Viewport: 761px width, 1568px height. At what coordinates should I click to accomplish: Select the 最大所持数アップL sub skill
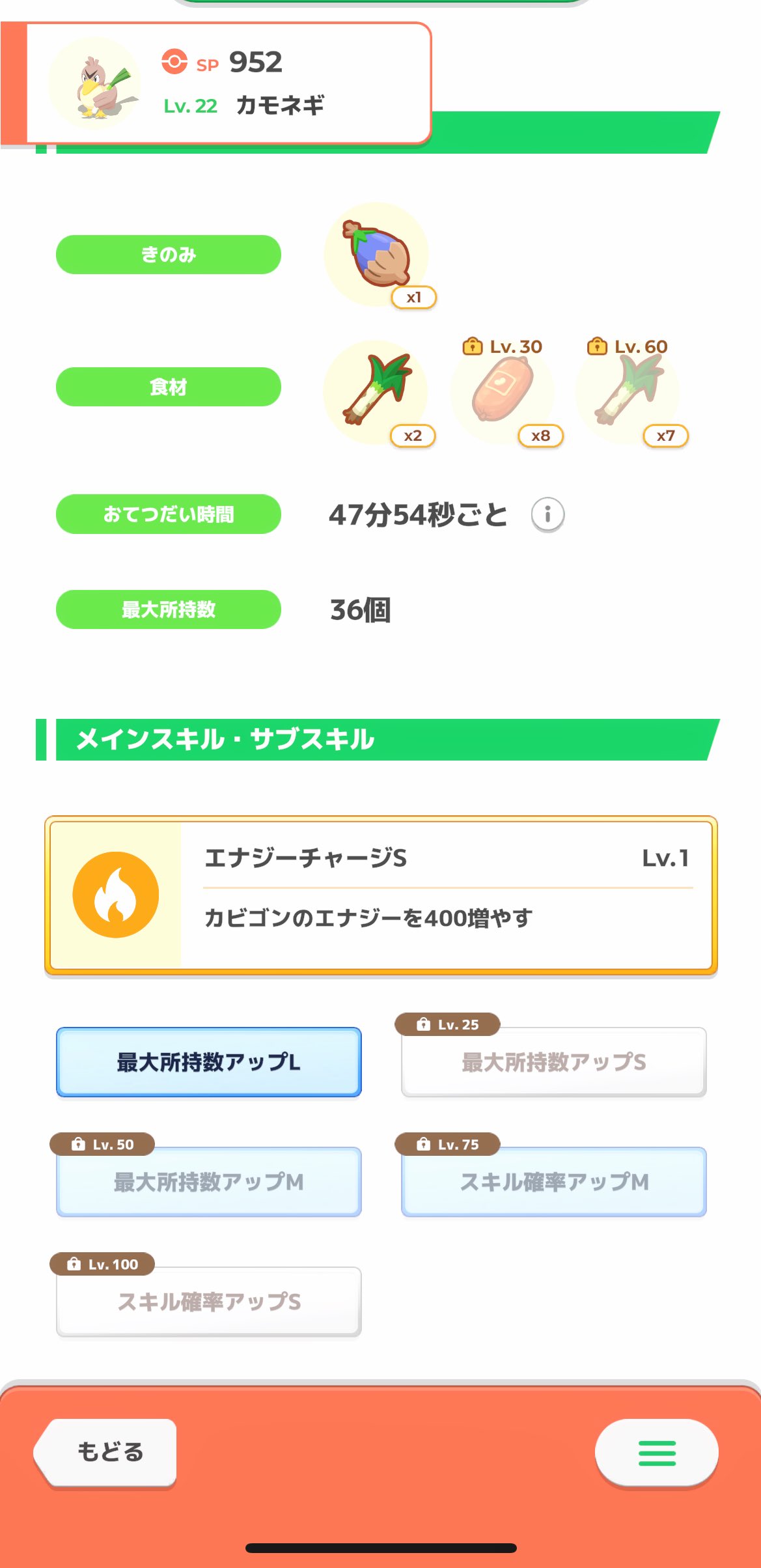[x=208, y=1062]
